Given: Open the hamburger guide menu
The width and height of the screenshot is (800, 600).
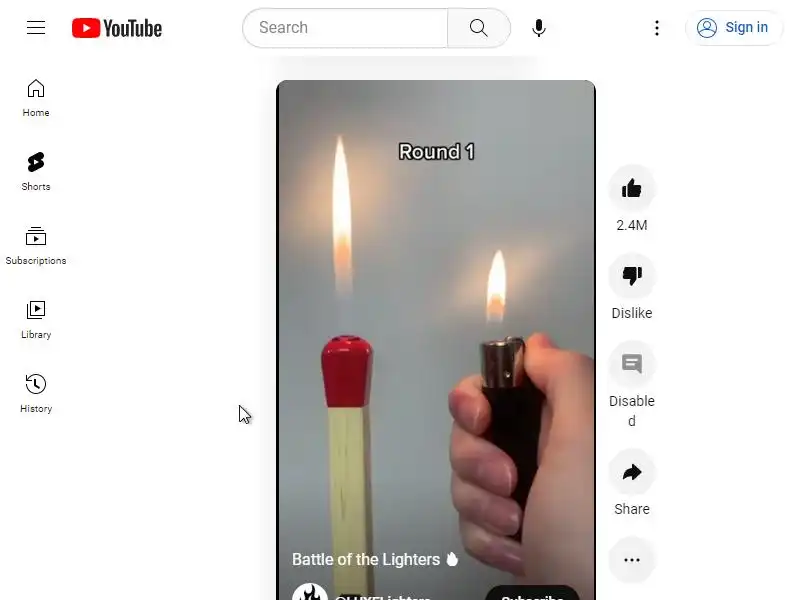Looking at the screenshot, I should coord(36,28).
